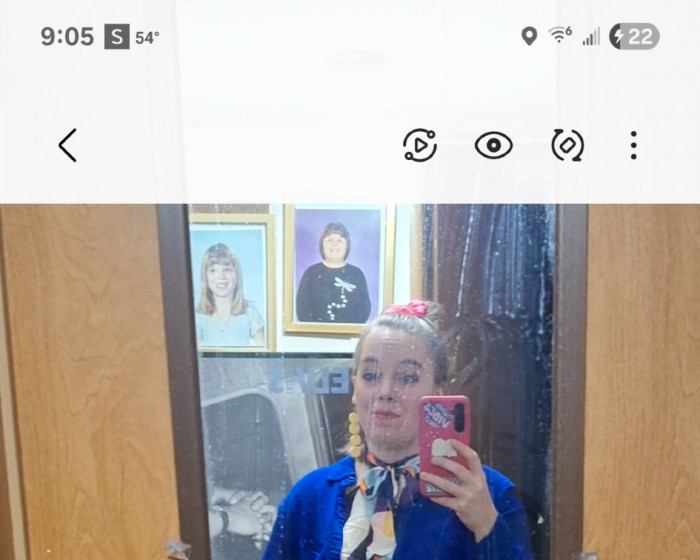Go back from the photo viewer

click(x=67, y=146)
